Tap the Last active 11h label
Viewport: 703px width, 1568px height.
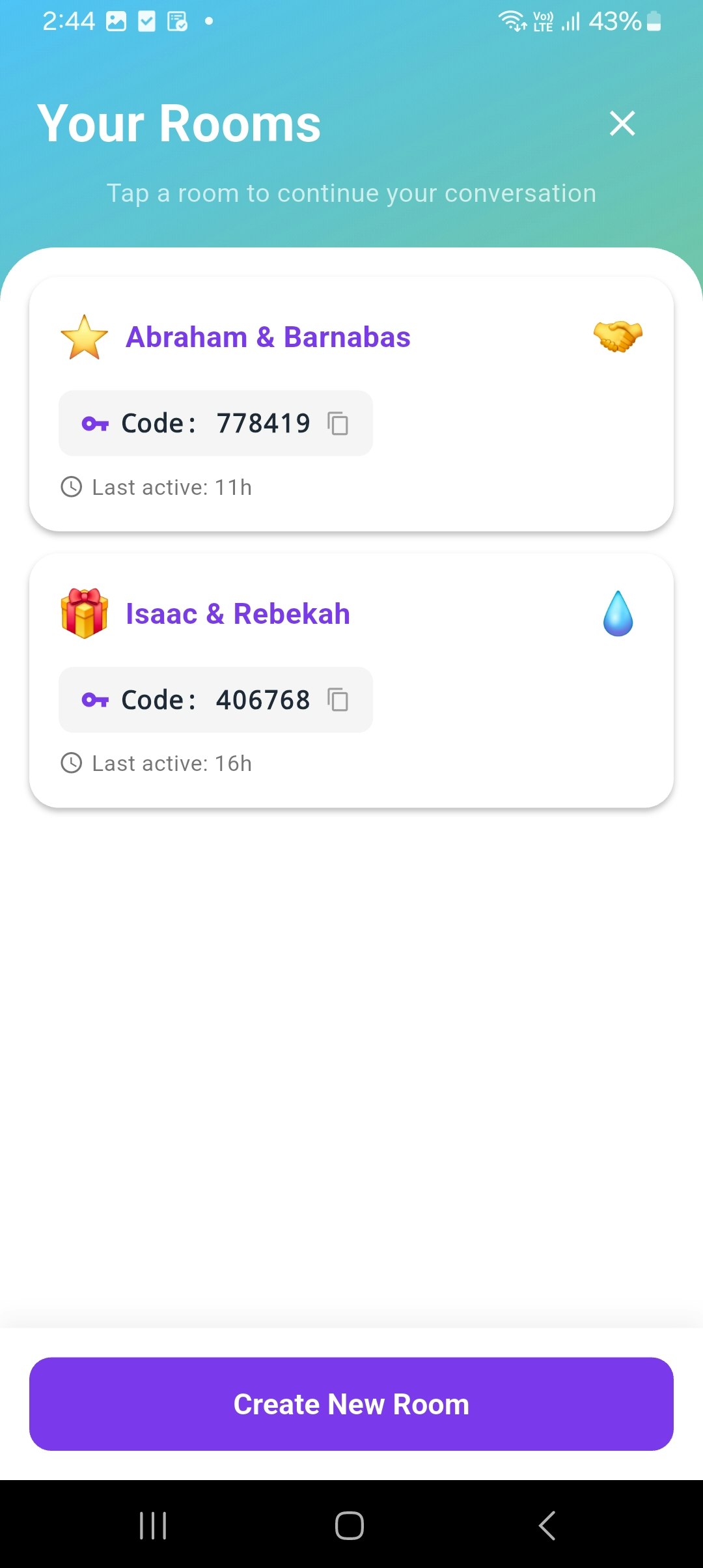(172, 487)
